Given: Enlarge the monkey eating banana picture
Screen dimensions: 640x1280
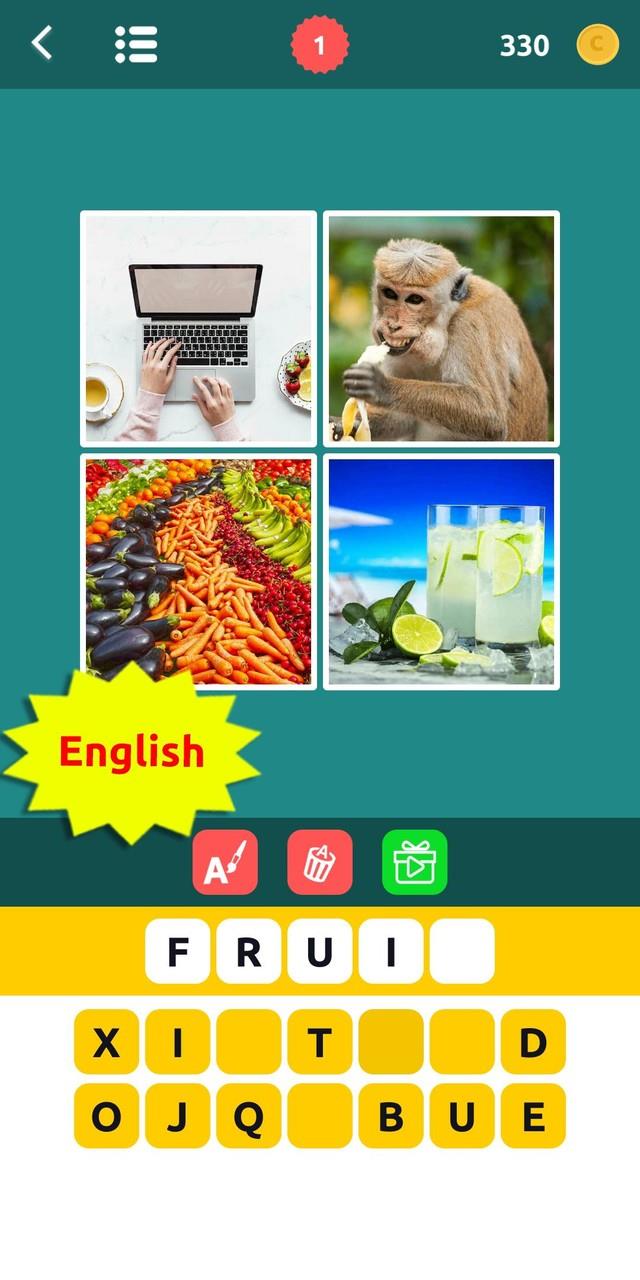Looking at the screenshot, I should click(441, 329).
